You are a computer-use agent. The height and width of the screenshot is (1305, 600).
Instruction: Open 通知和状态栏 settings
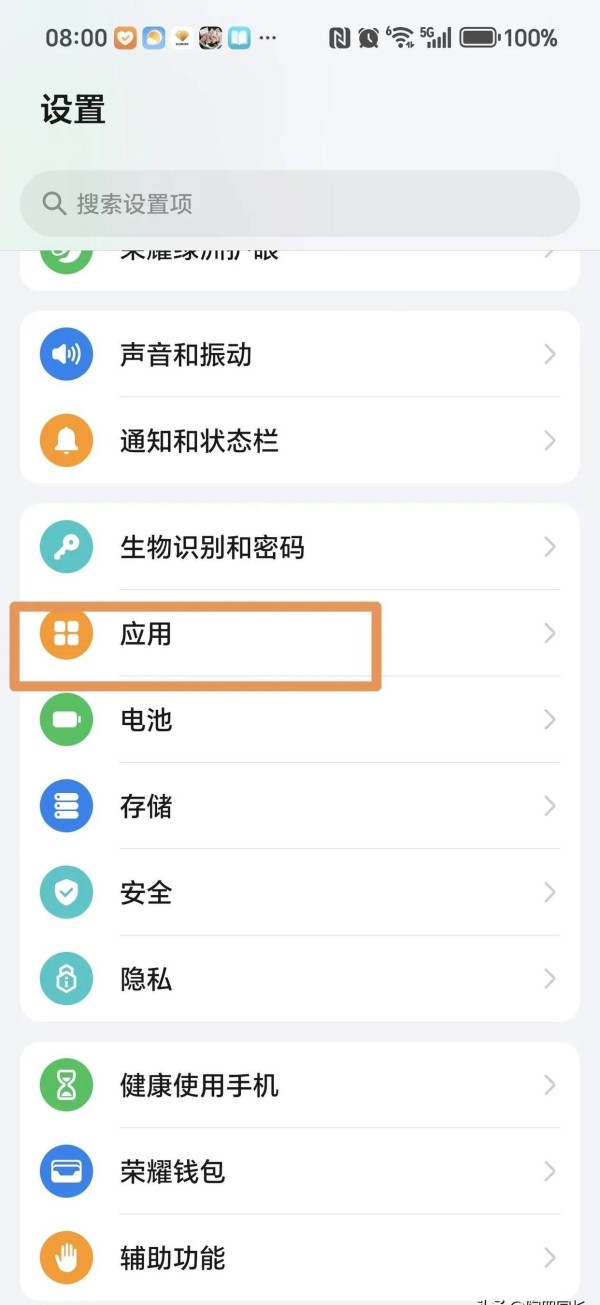300,440
